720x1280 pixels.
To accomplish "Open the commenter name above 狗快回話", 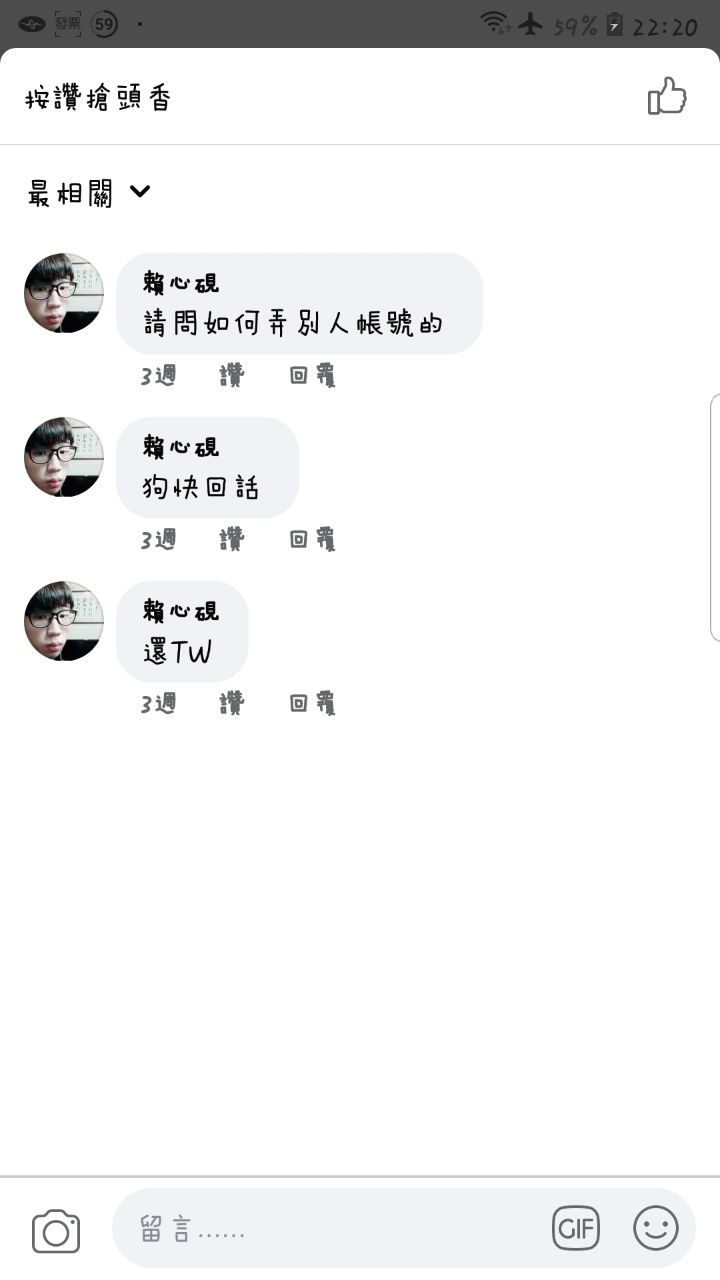I will (x=181, y=447).
